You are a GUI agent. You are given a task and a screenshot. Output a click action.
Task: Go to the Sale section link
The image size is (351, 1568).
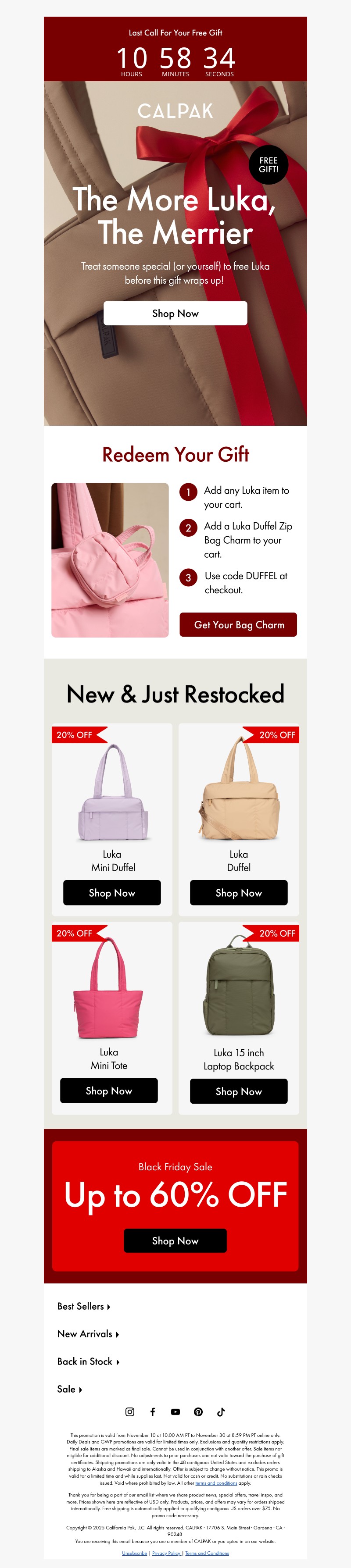69,1389
